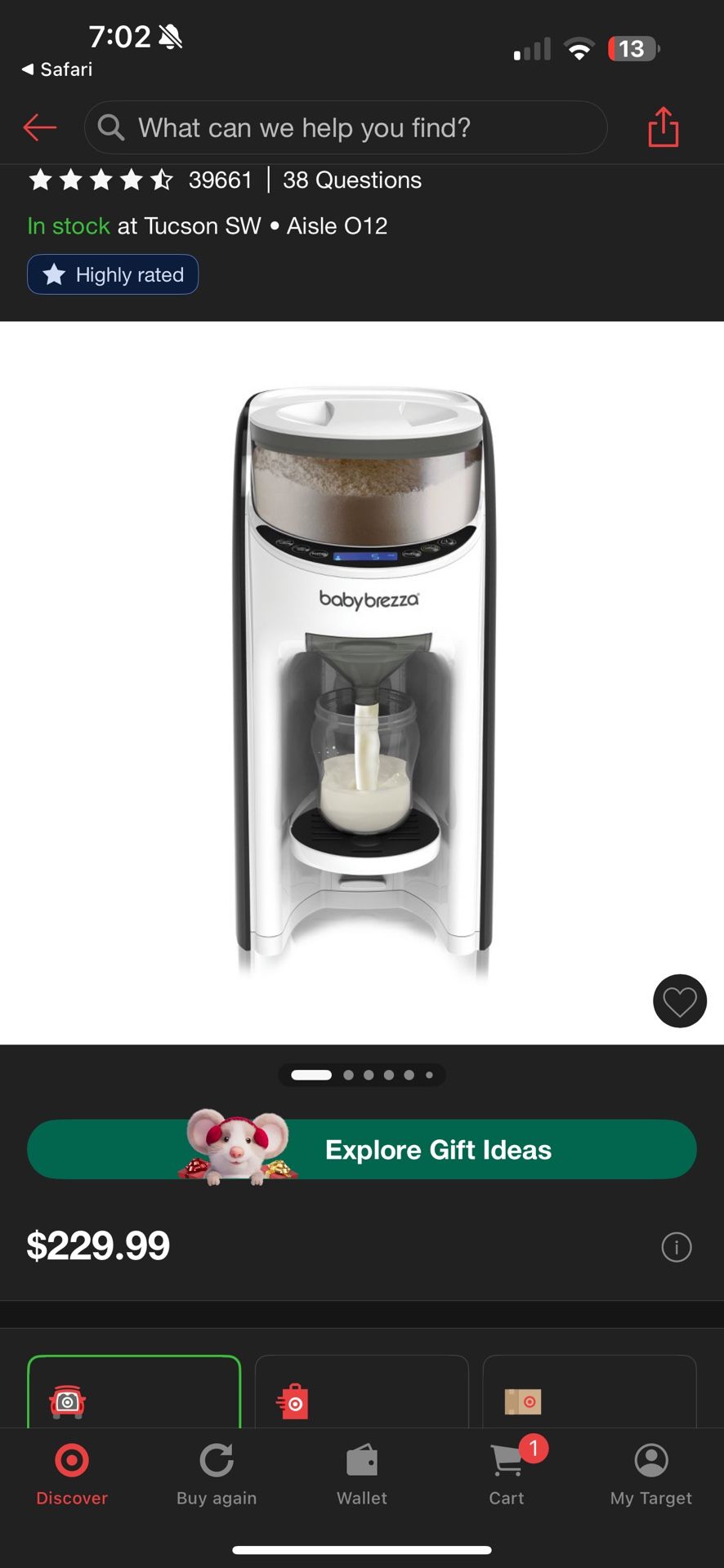Switch to the Buy again tab

pyautogui.click(x=217, y=1474)
